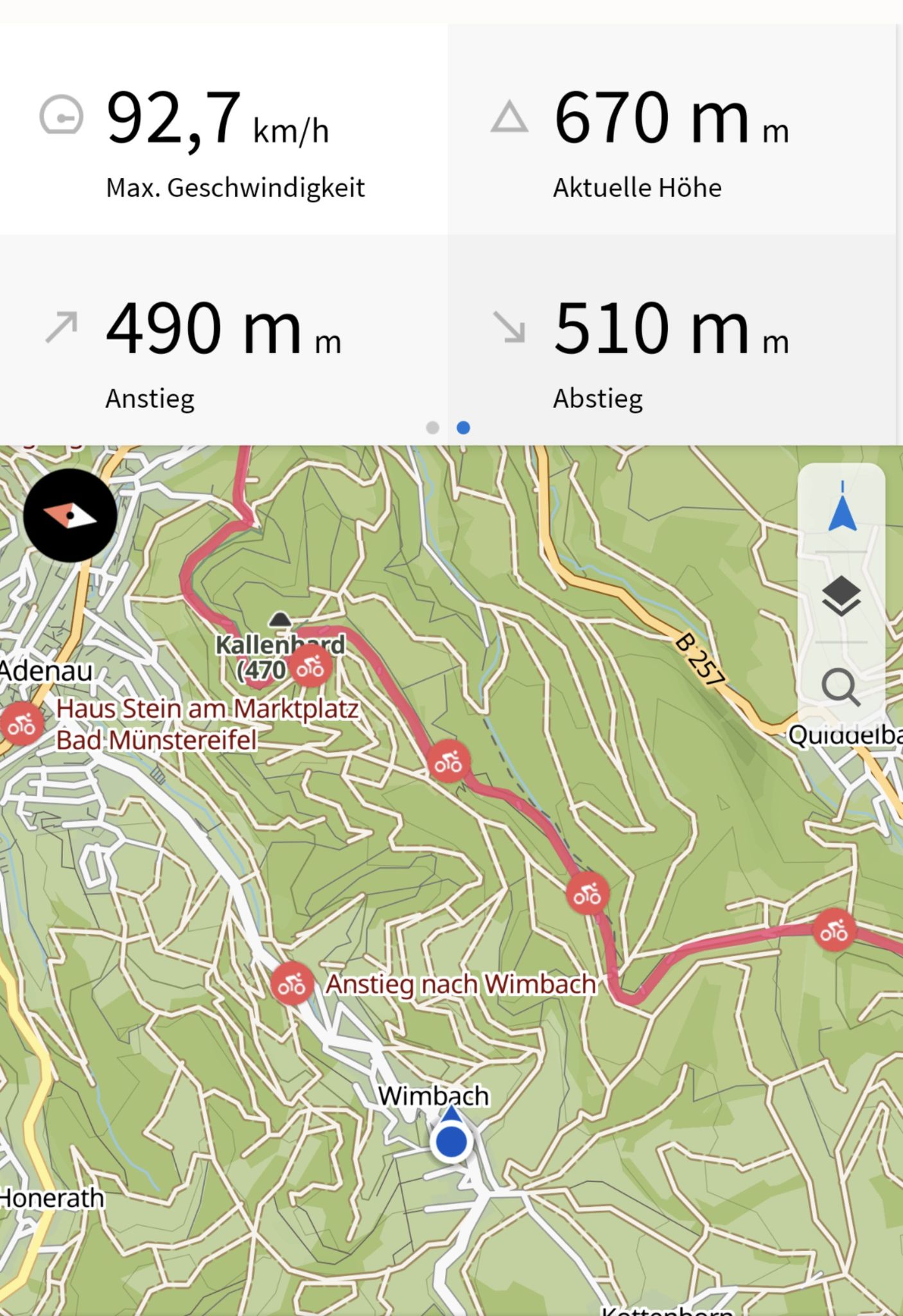
Task: Open map search with the magnifier
Action: pos(841,687)
